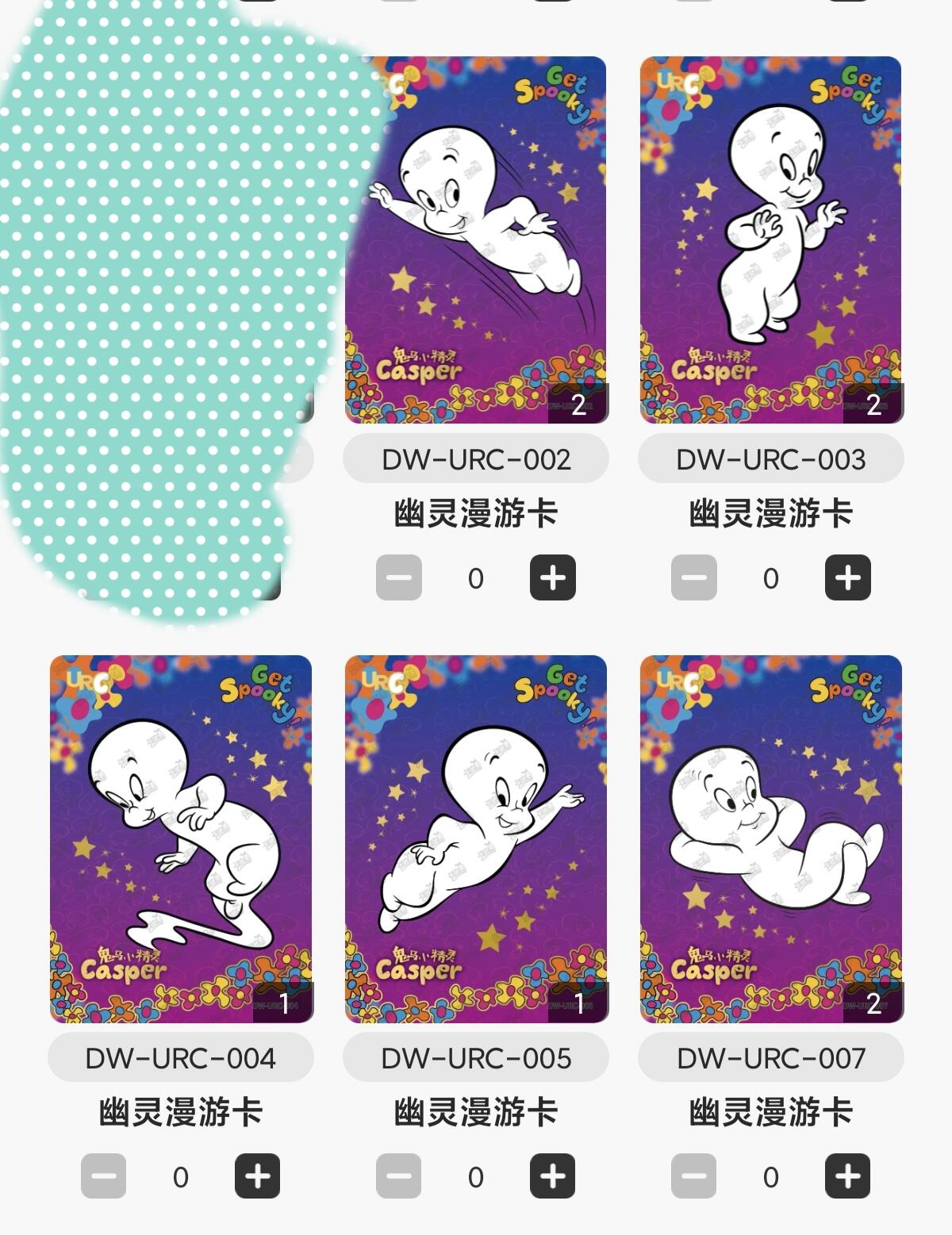
Task: Decrease quantity for DW-URC-007
Action: (x=694, y=1176)
